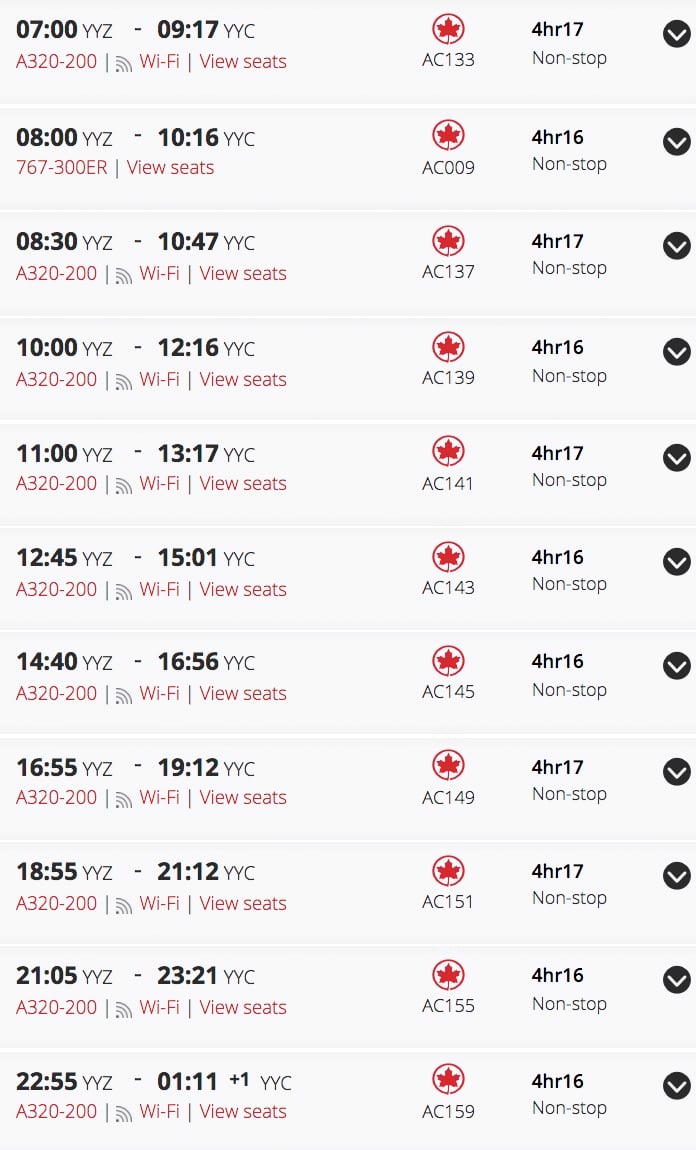Expand the 21:05 flight details

point(676,980)
